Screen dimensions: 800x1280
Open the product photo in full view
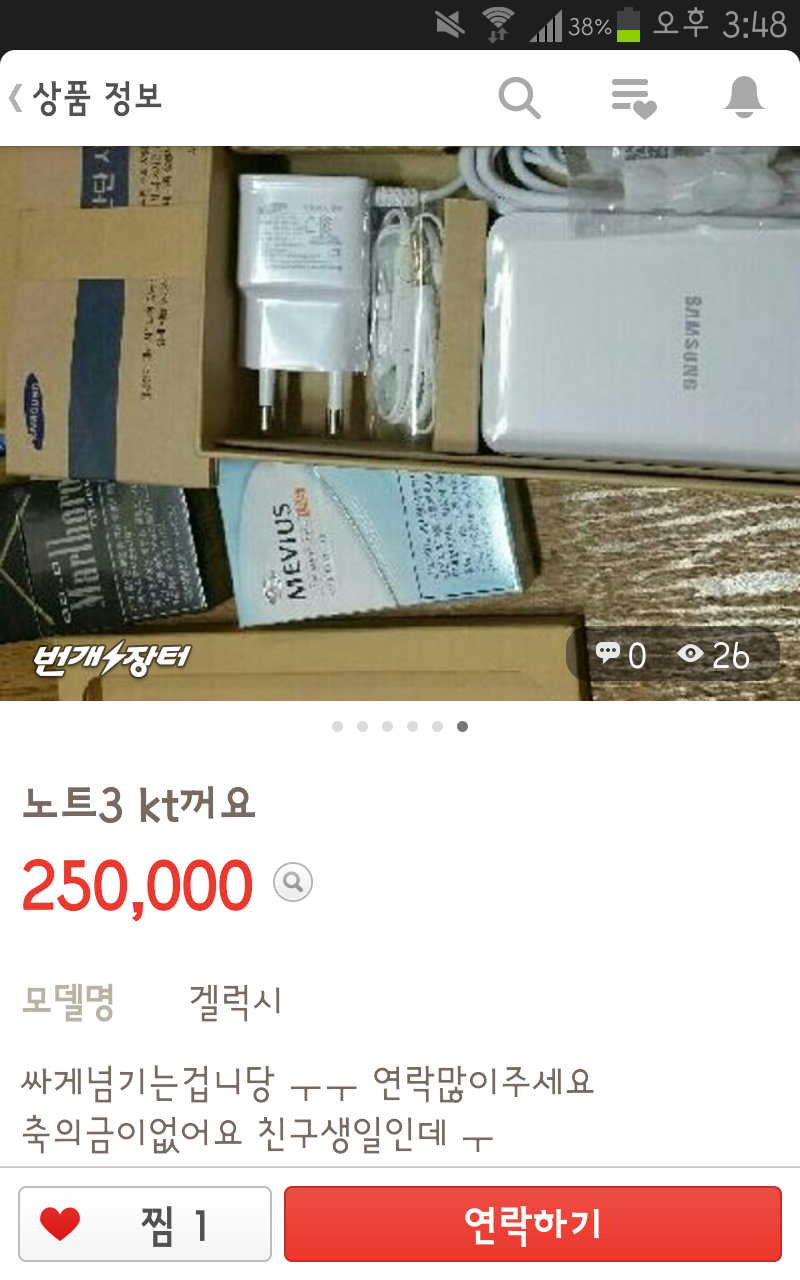point(400,424)
